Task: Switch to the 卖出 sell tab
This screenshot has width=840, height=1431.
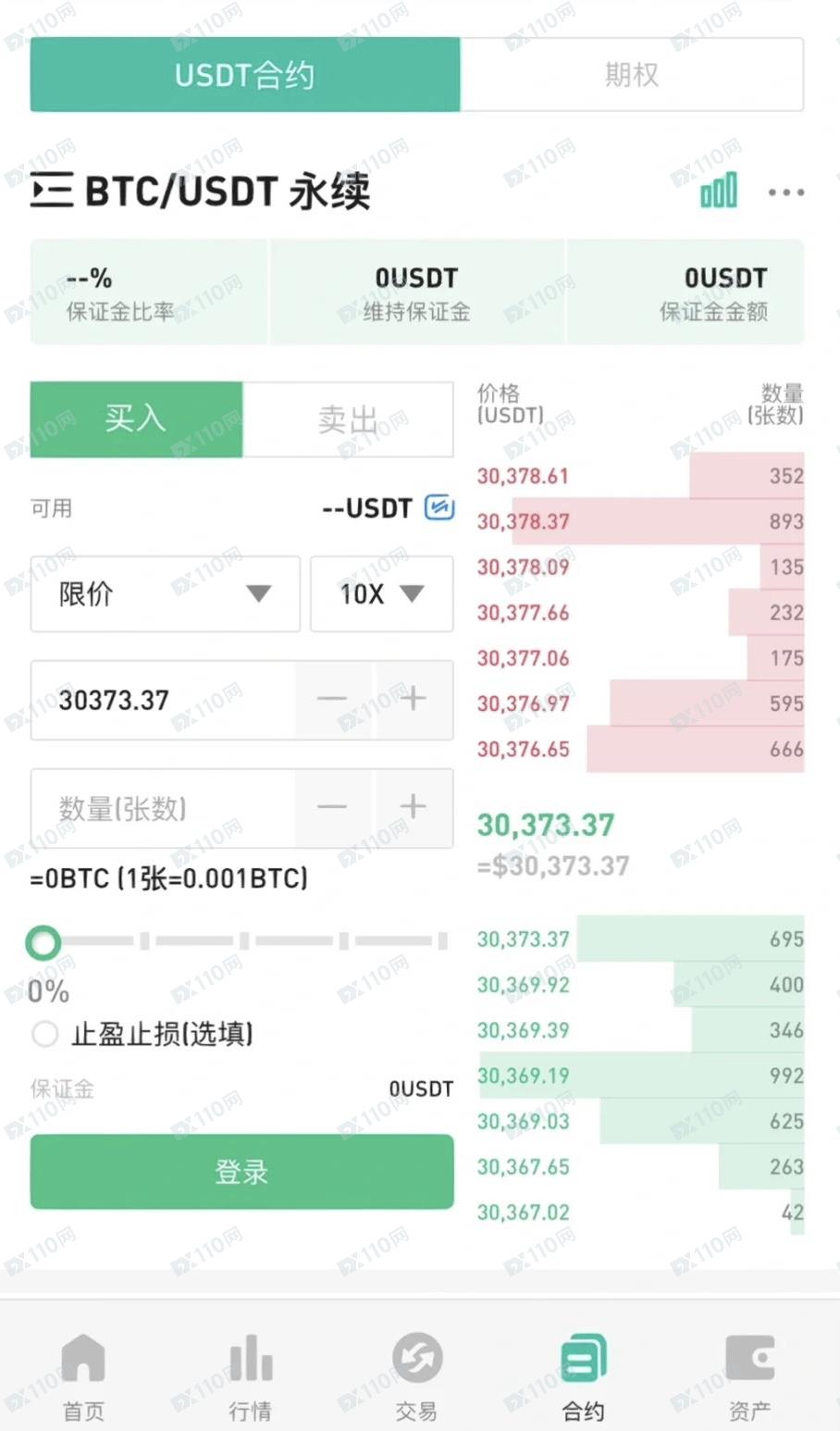Action: tap(348, 419)
